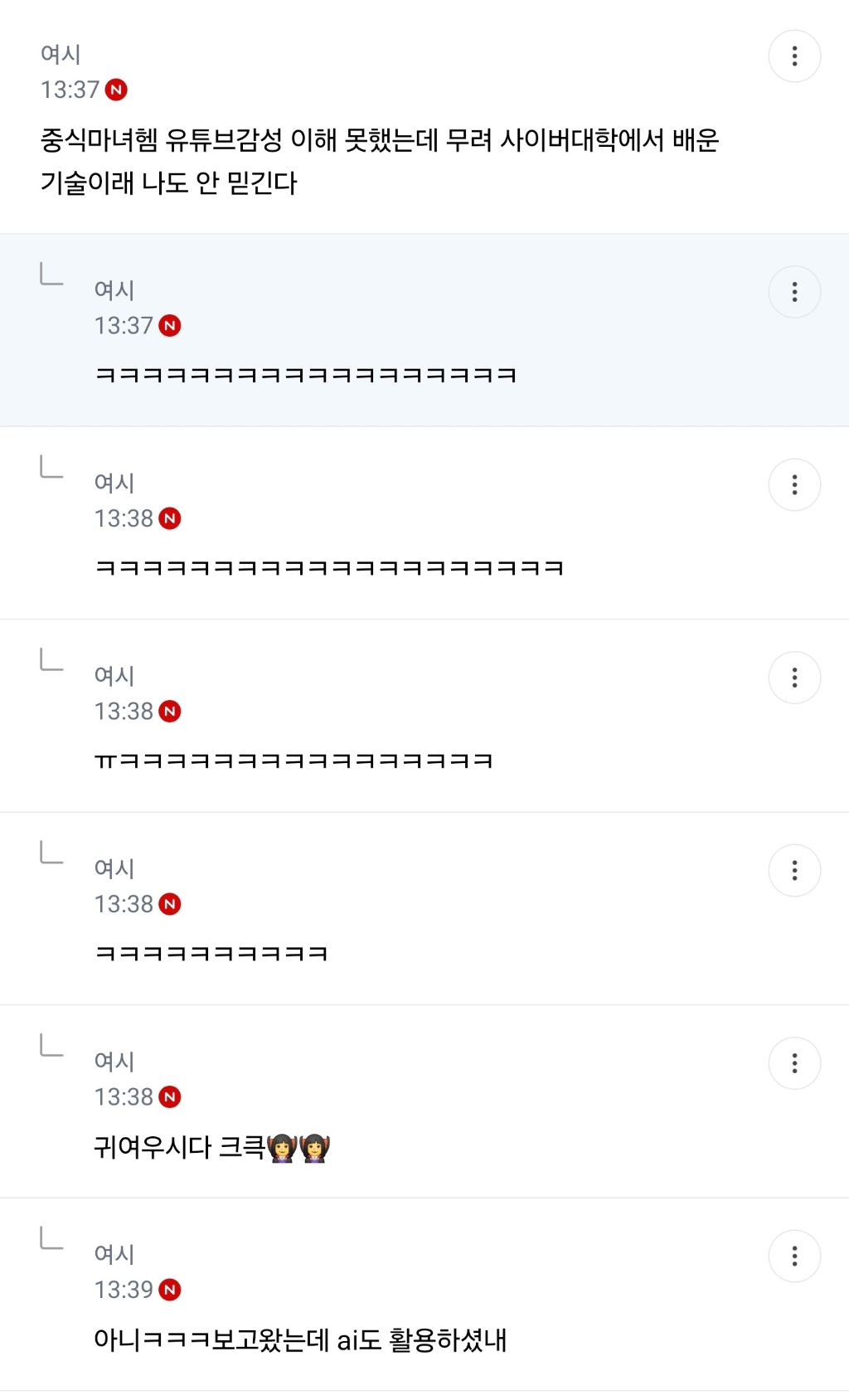Screen dimensions: 849x1400
Task: Click the three-dot menu on the ㅋㅋㅋ reply at 13:37
Action: pos(795,292)
